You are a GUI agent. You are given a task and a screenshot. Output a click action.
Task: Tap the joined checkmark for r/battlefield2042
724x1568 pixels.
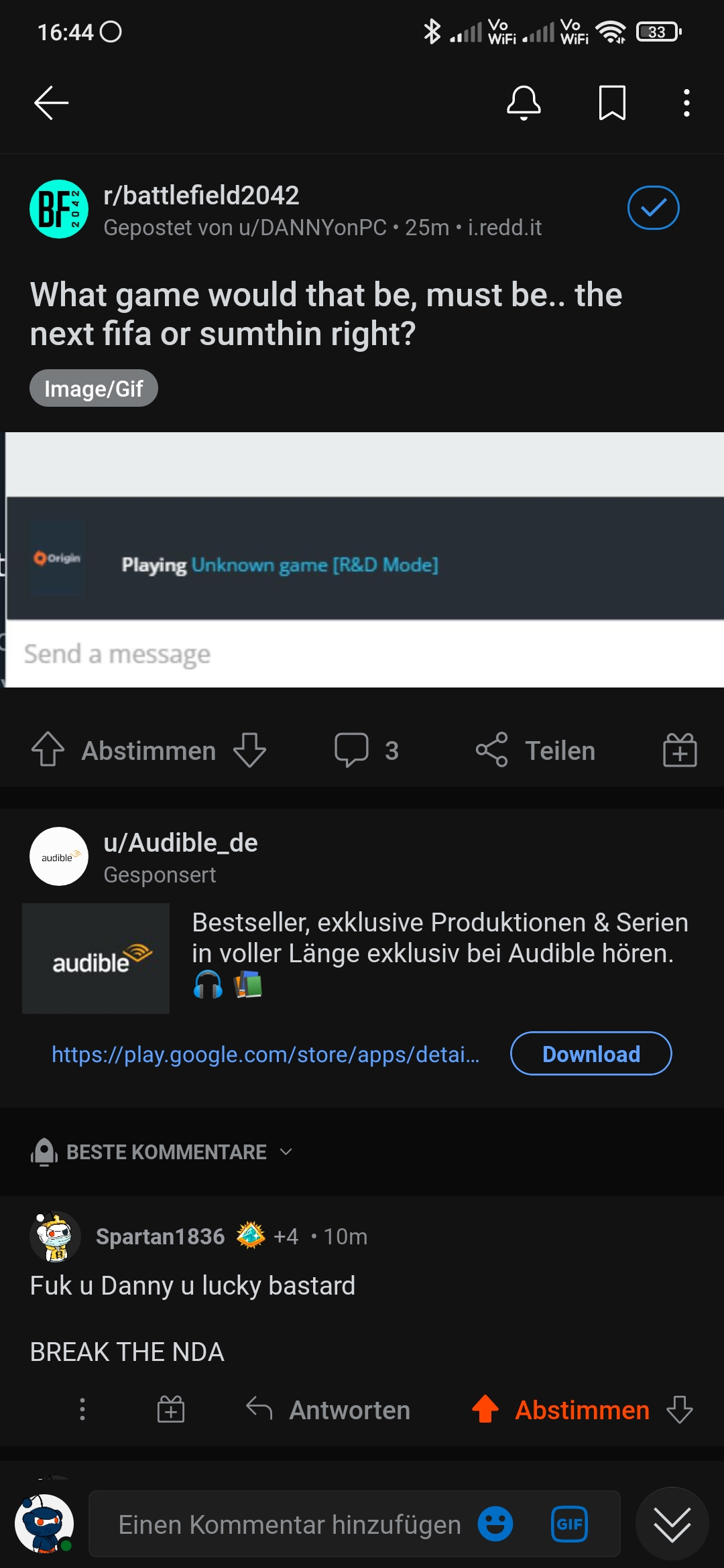(x=653, y=208)
